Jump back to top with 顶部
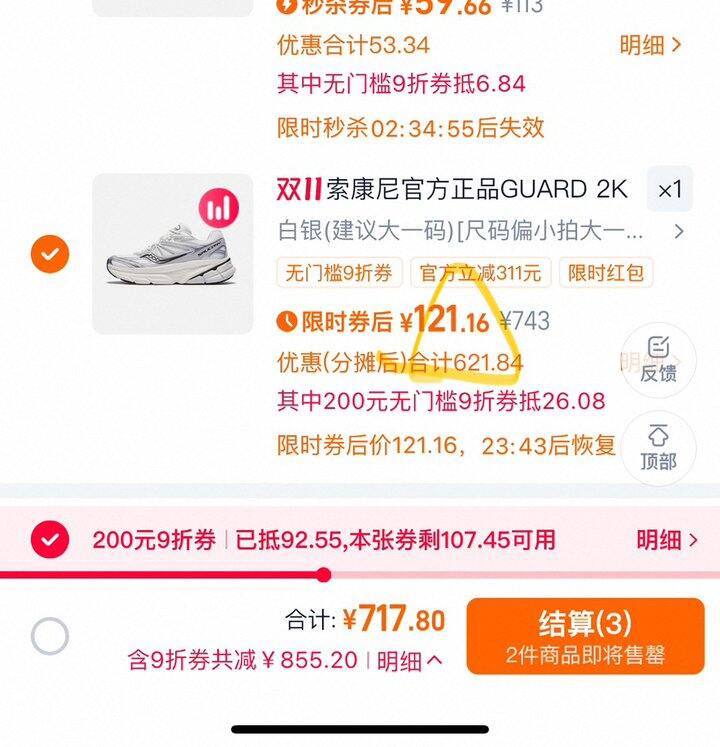Screen dimensions: 720x747 point(658,448)
